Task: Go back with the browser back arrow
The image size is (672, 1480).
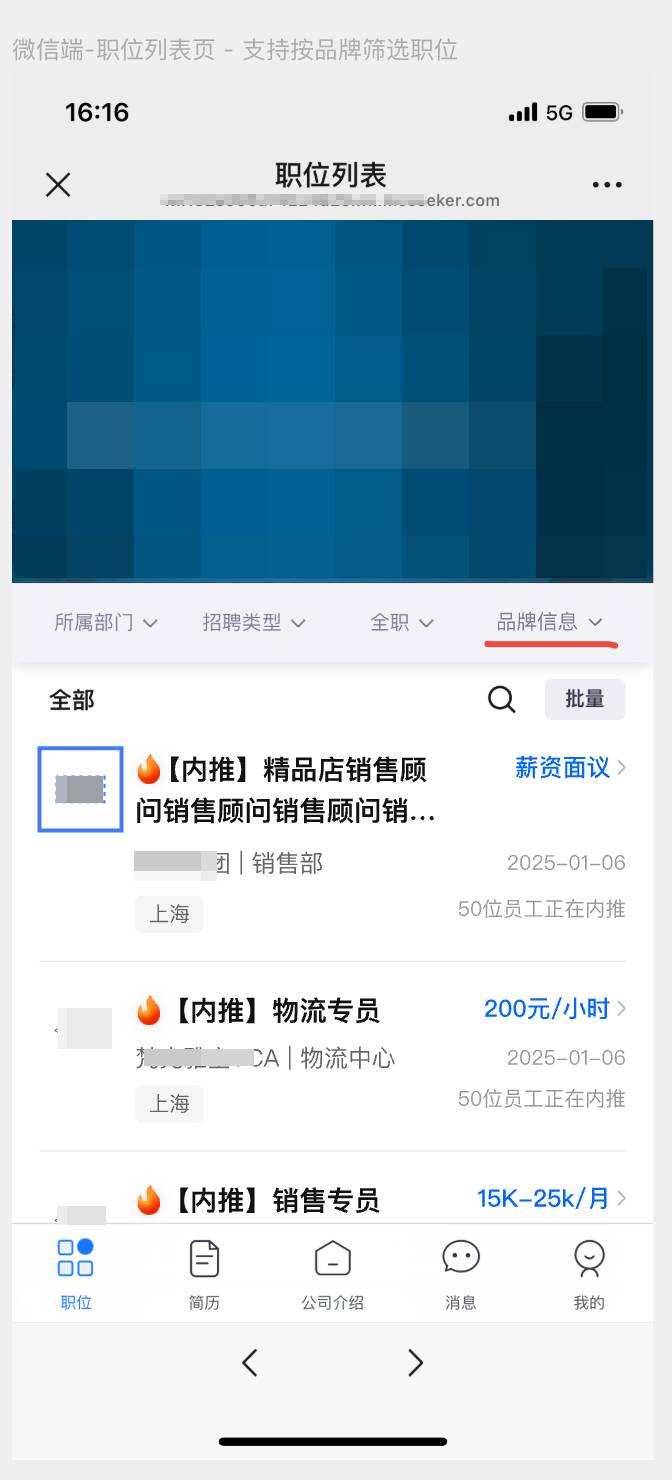Action: pyautogui.click(x=250, y=1362)
